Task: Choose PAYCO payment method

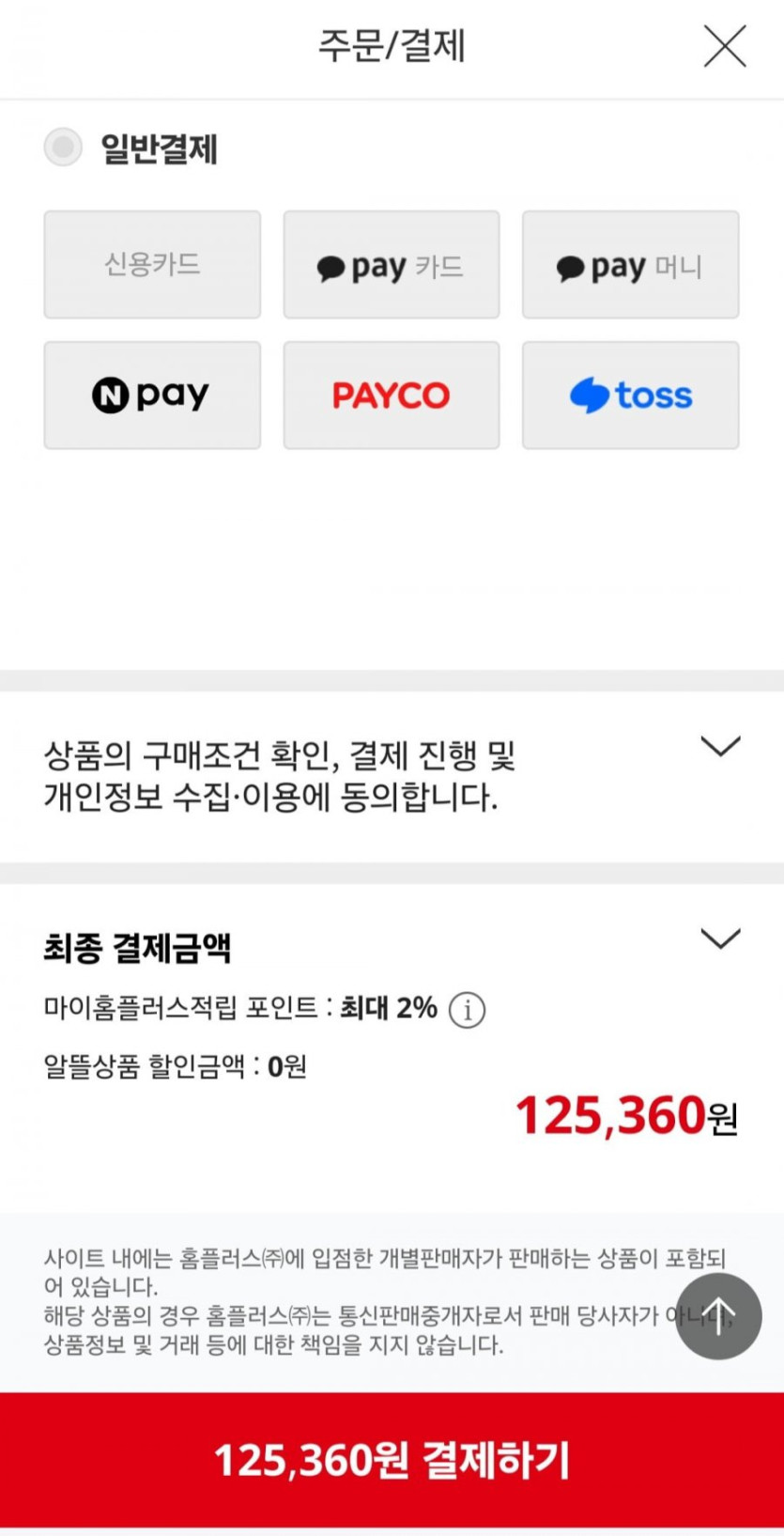Action: pos(392,396)
